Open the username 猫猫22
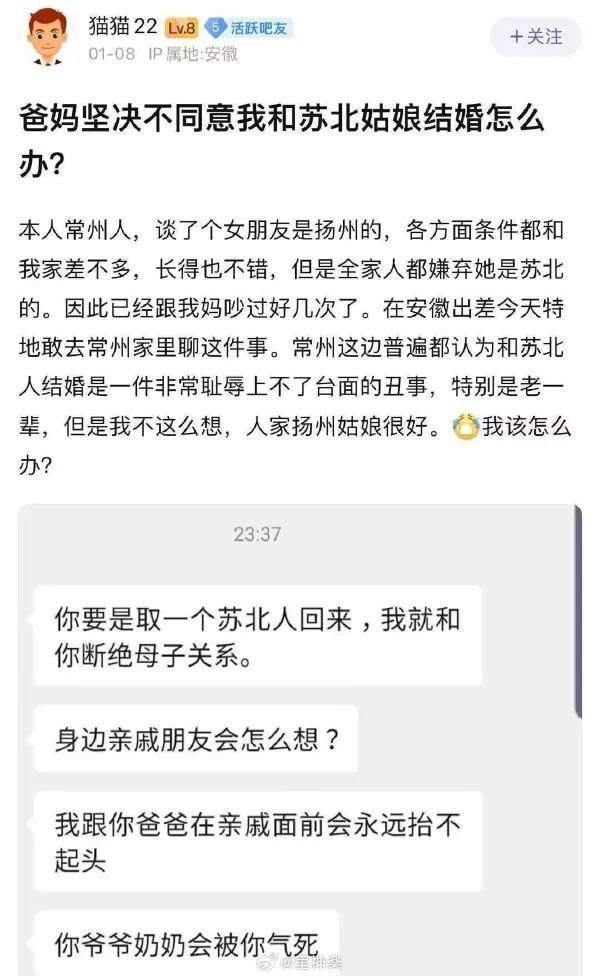Screen dimensions: 600x976 point(122,26)
